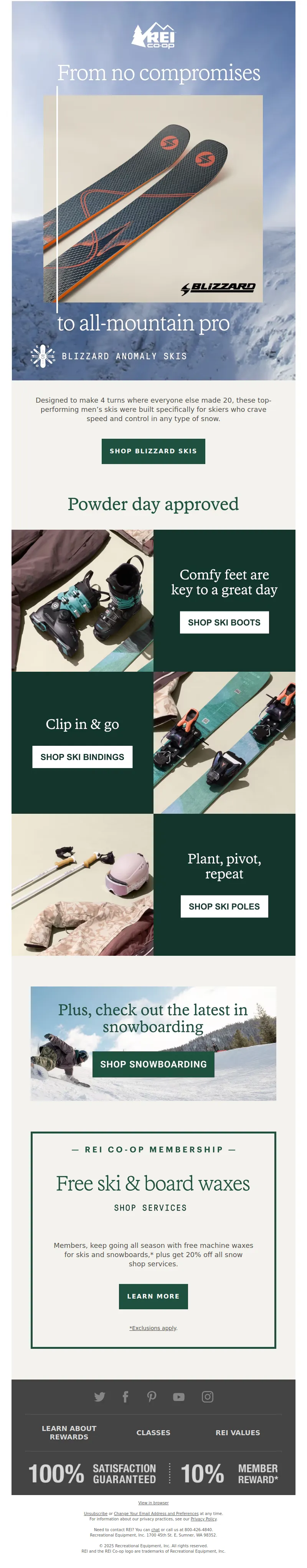Tap the Unsubscribe link

95,1513
